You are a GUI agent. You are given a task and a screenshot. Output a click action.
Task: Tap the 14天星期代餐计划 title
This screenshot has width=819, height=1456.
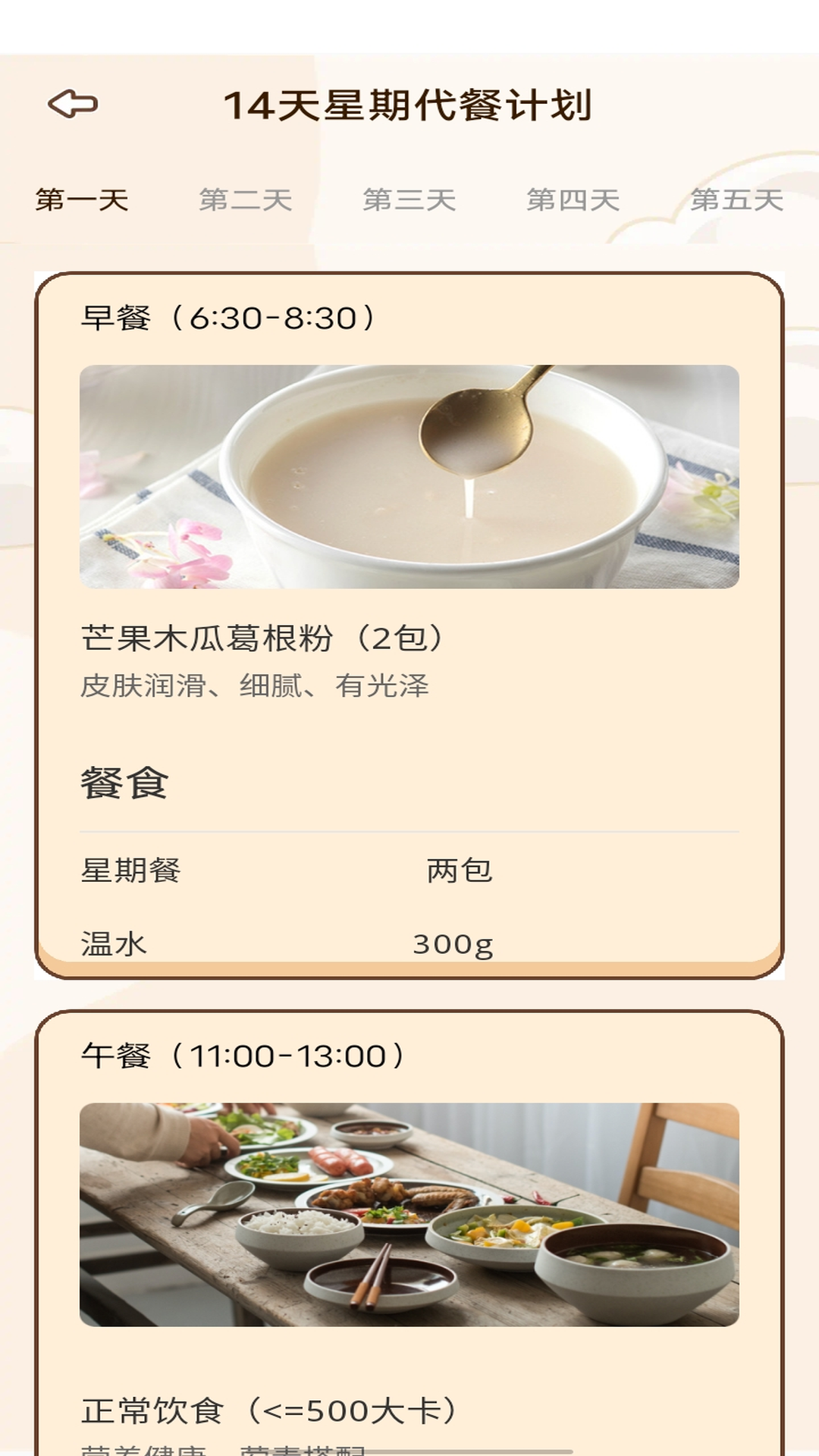(409, 105)
